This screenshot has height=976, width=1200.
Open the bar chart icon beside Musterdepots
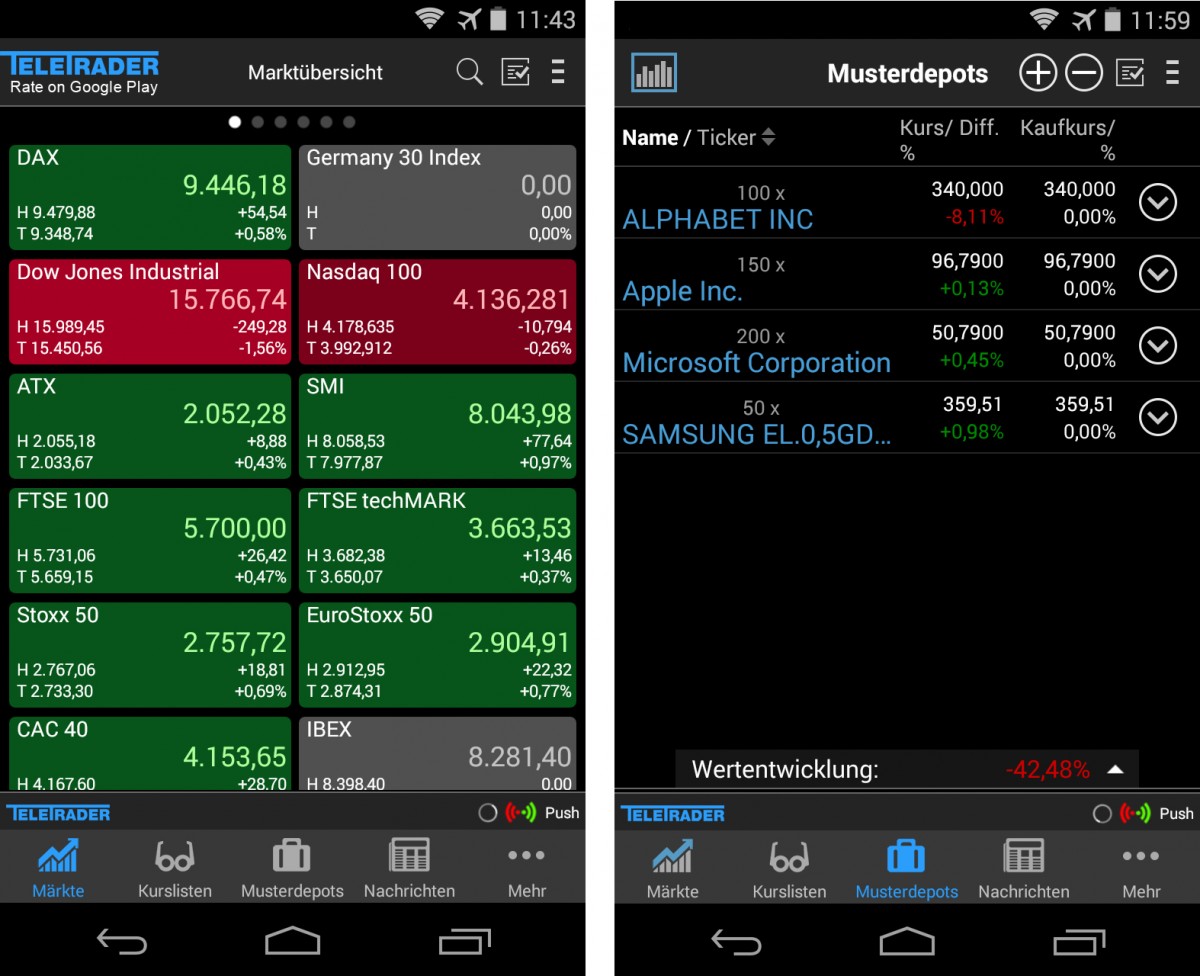point(654,73)
